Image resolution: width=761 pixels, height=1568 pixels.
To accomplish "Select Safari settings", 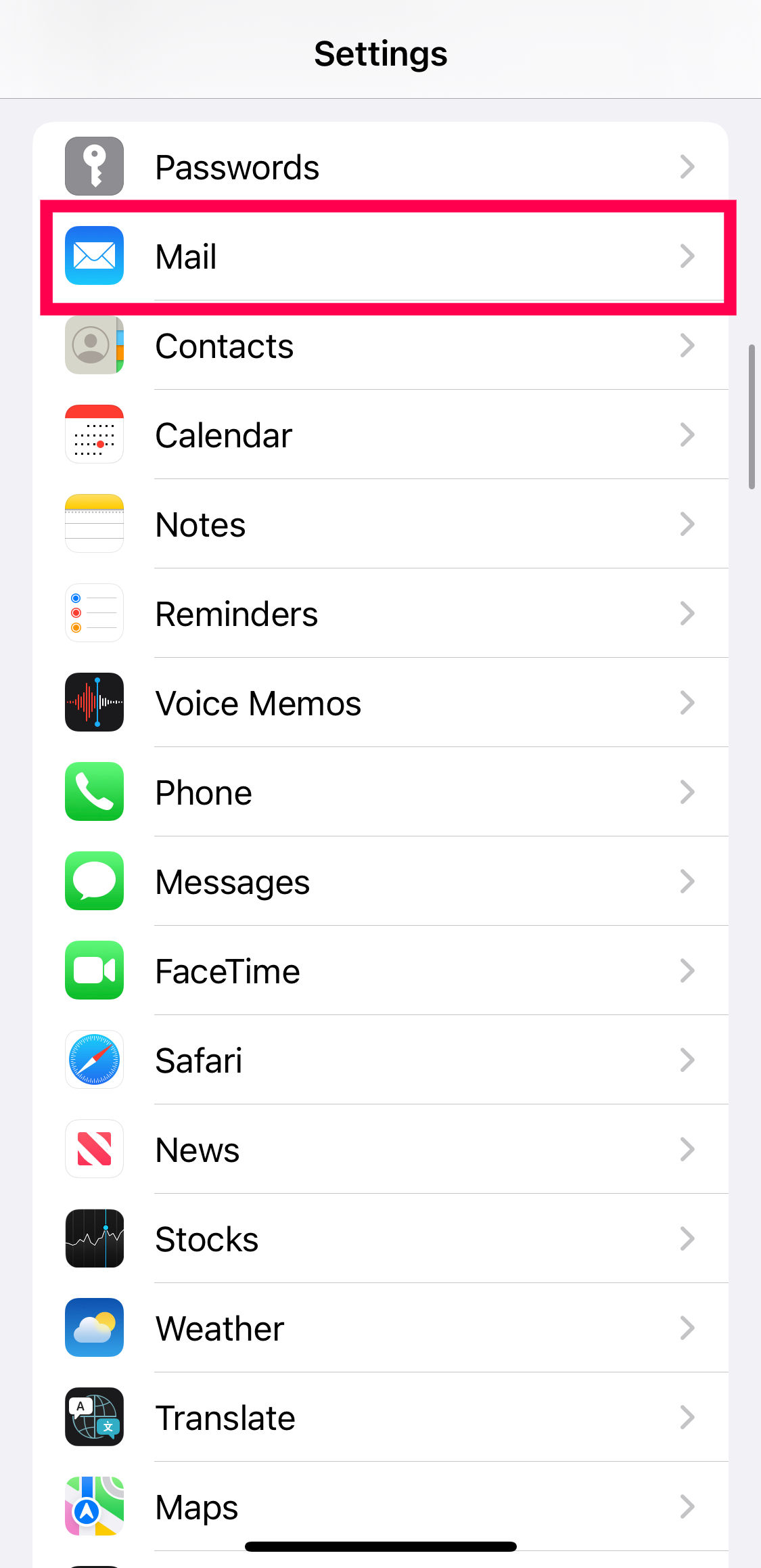I will 380,1060.
